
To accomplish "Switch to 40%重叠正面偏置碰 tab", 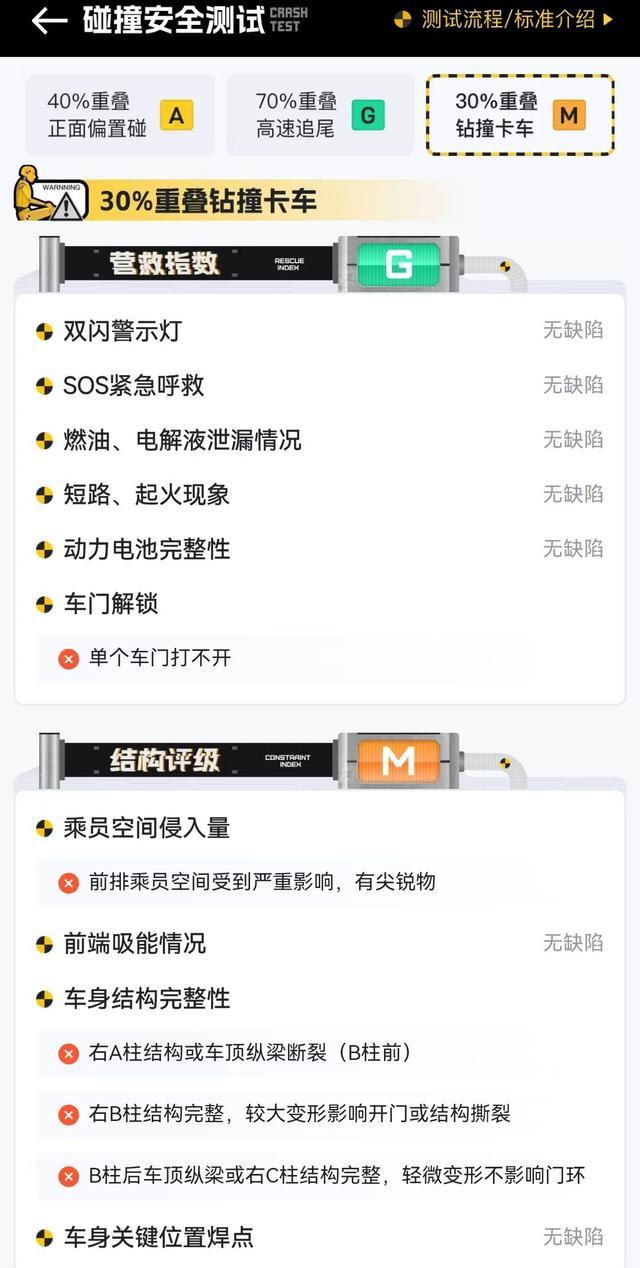I will (x=120, y=115).
